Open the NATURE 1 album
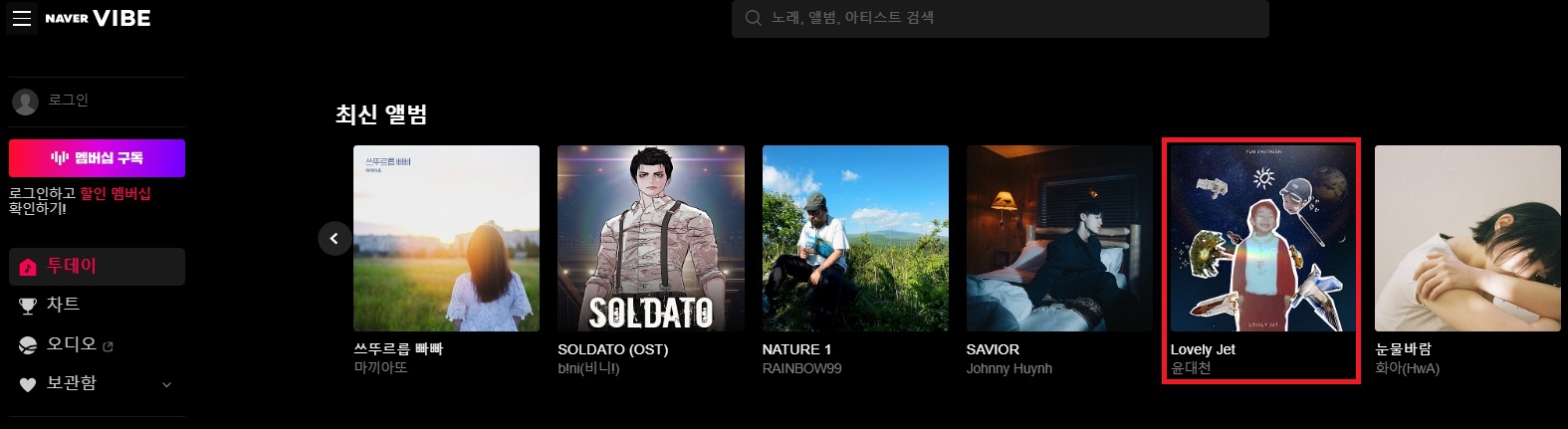The height and width of the screenshot is (429, 1568). click(855, 239)
